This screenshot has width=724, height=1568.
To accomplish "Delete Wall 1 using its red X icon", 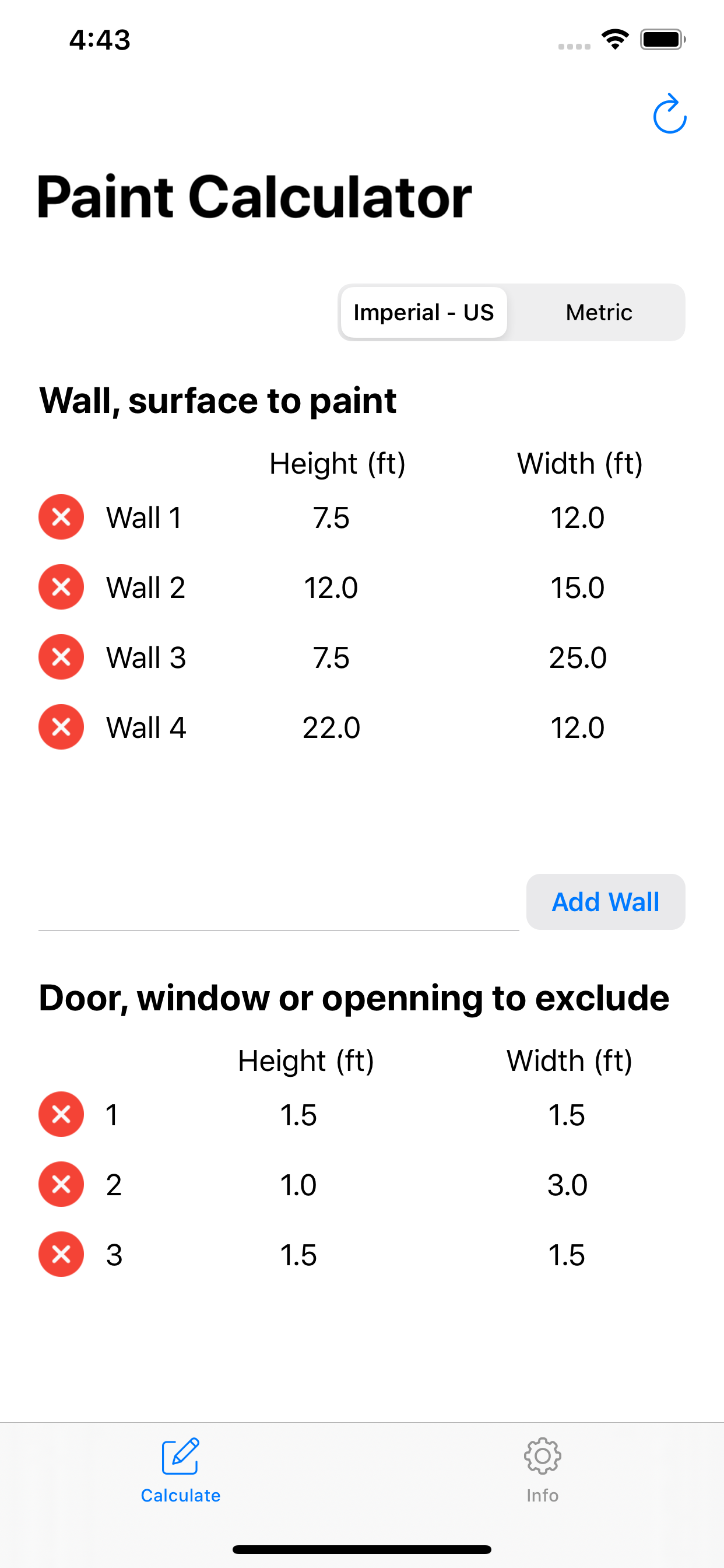I will point(61,517).
